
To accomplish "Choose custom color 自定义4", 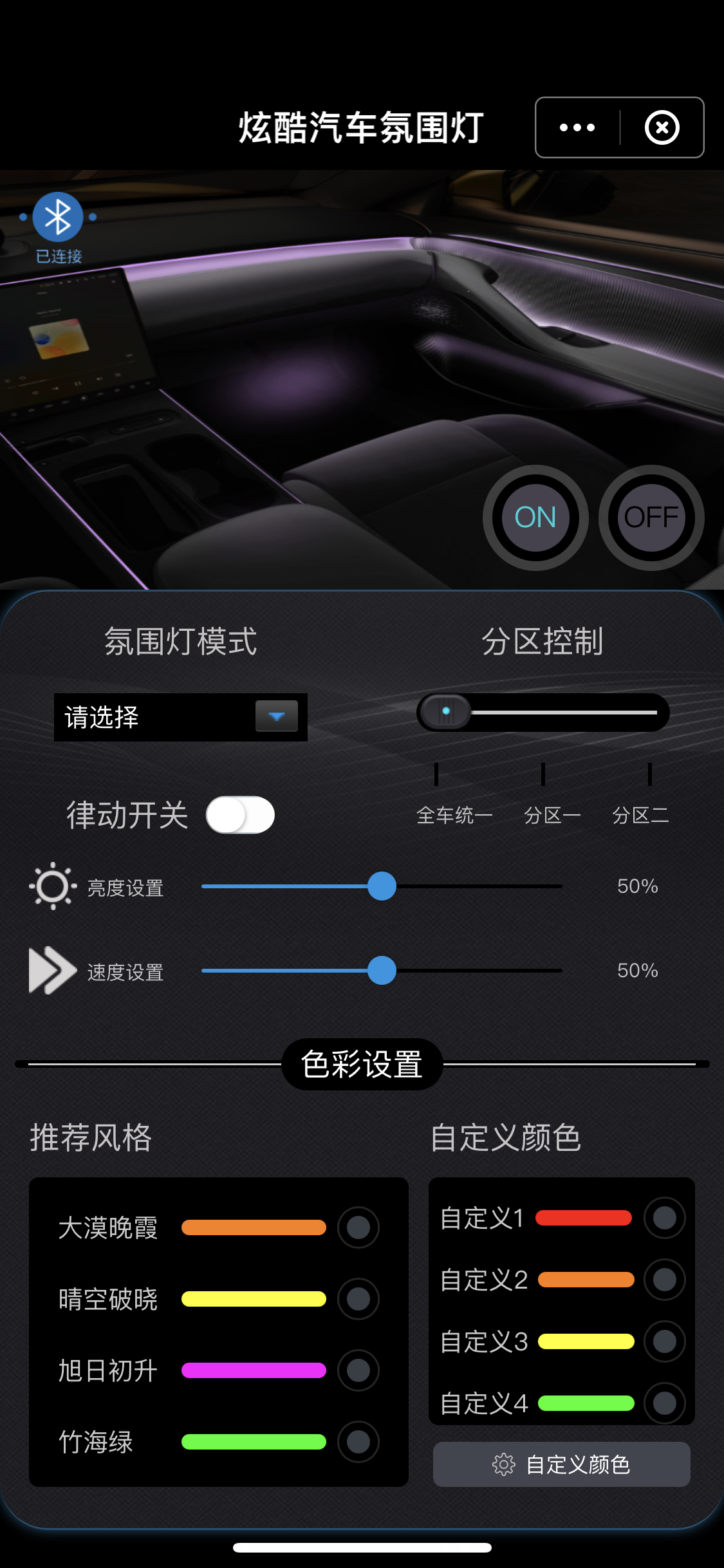I will [664, 1403].
